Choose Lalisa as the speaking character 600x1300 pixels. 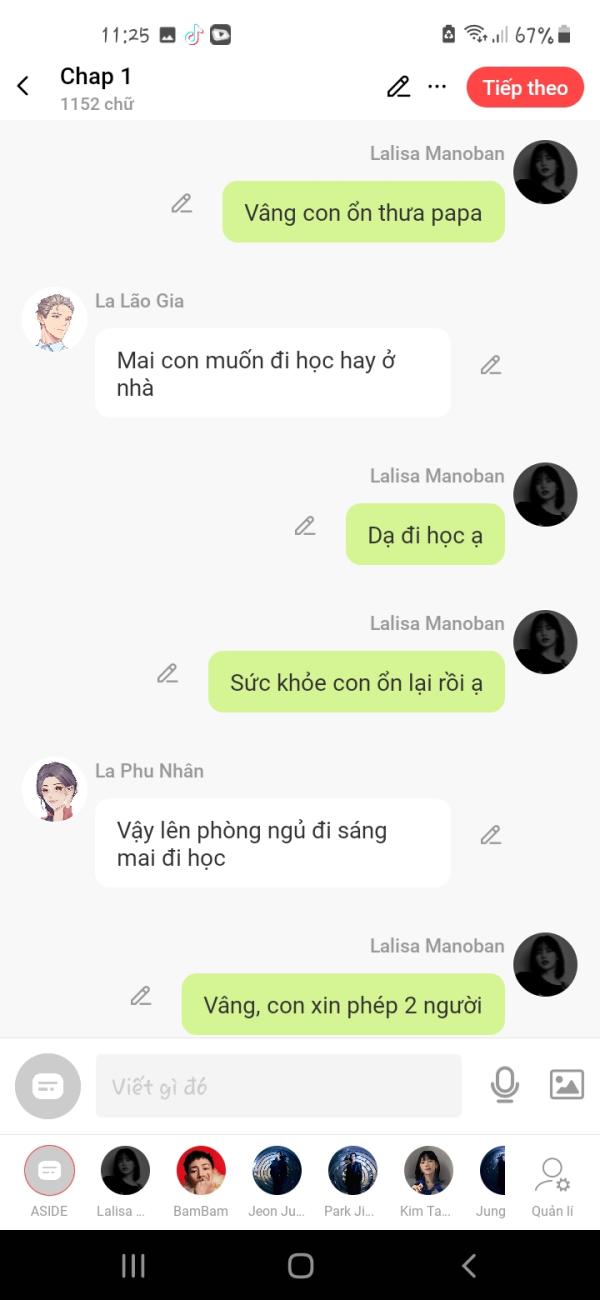(x=125, y=1171)
